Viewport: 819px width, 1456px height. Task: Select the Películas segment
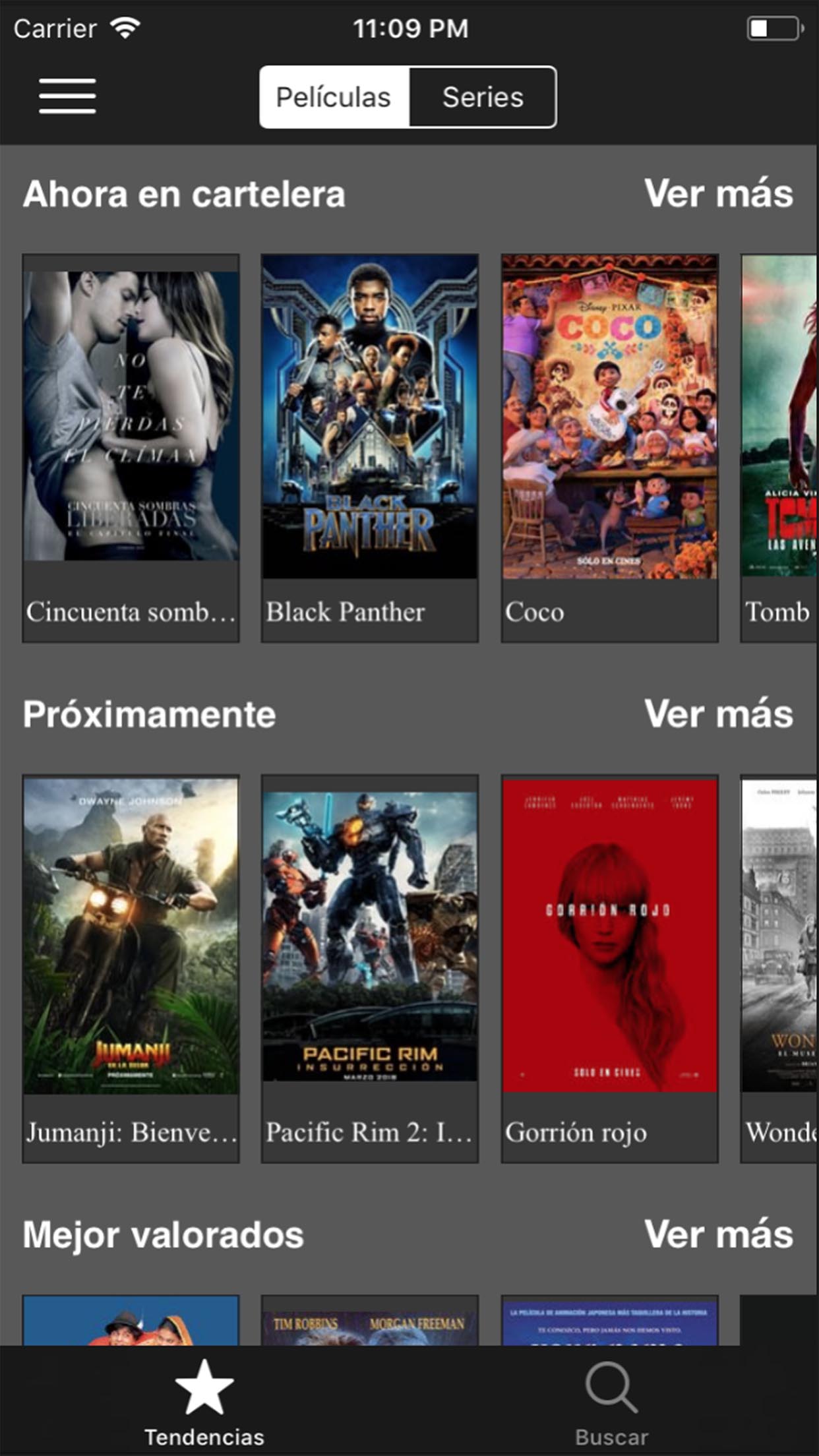pyautogui.click(x=334, y=98)
